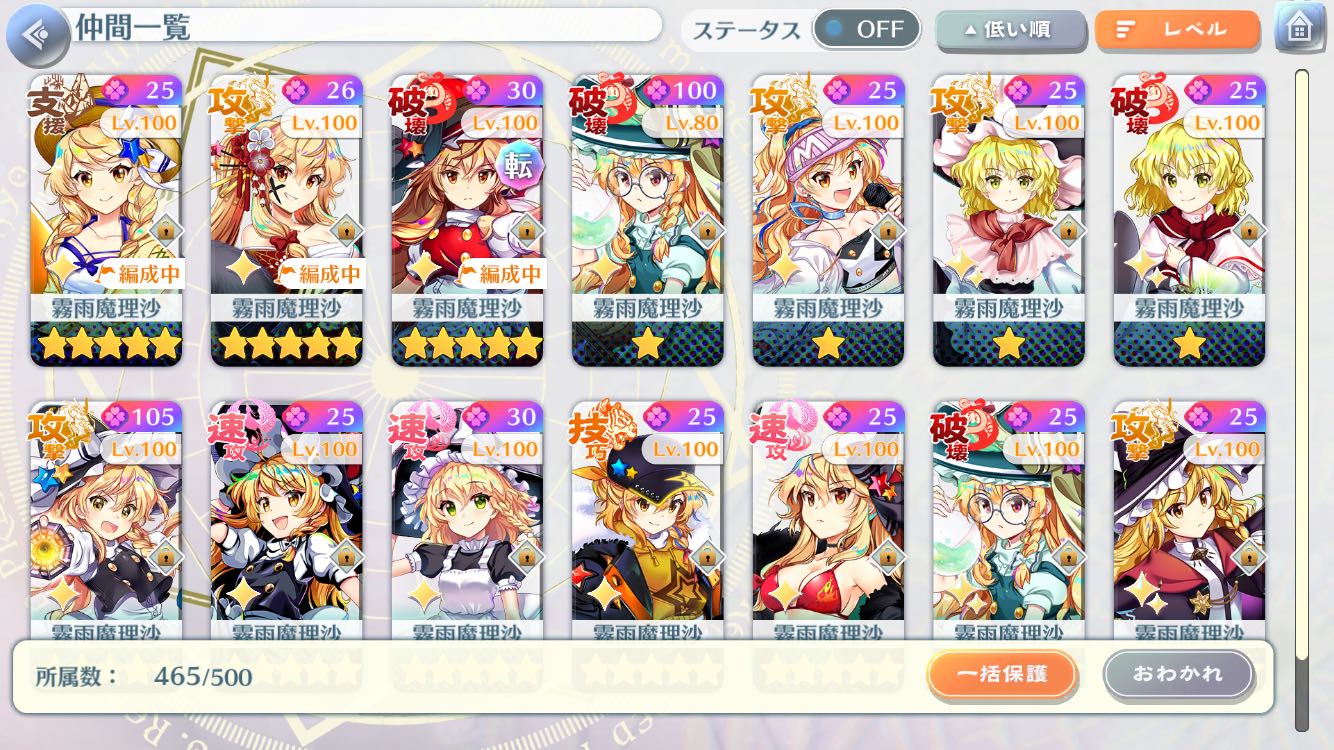This screenshot has height=750, width=1334.
Task: Open the Marisa card with cost 105
Action: [x=106, y=520]
